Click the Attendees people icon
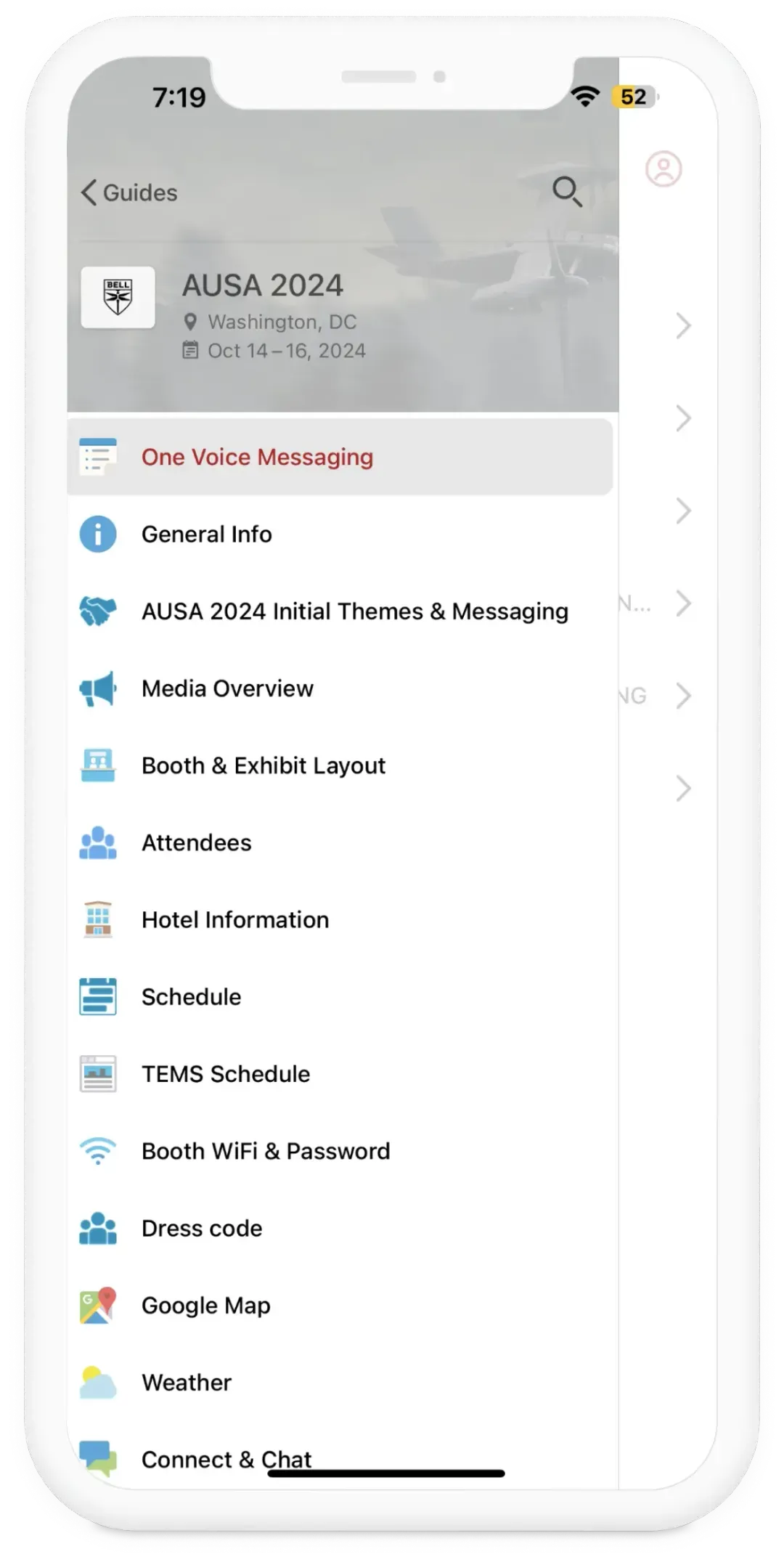784x1562 pixels. (98, 842)
